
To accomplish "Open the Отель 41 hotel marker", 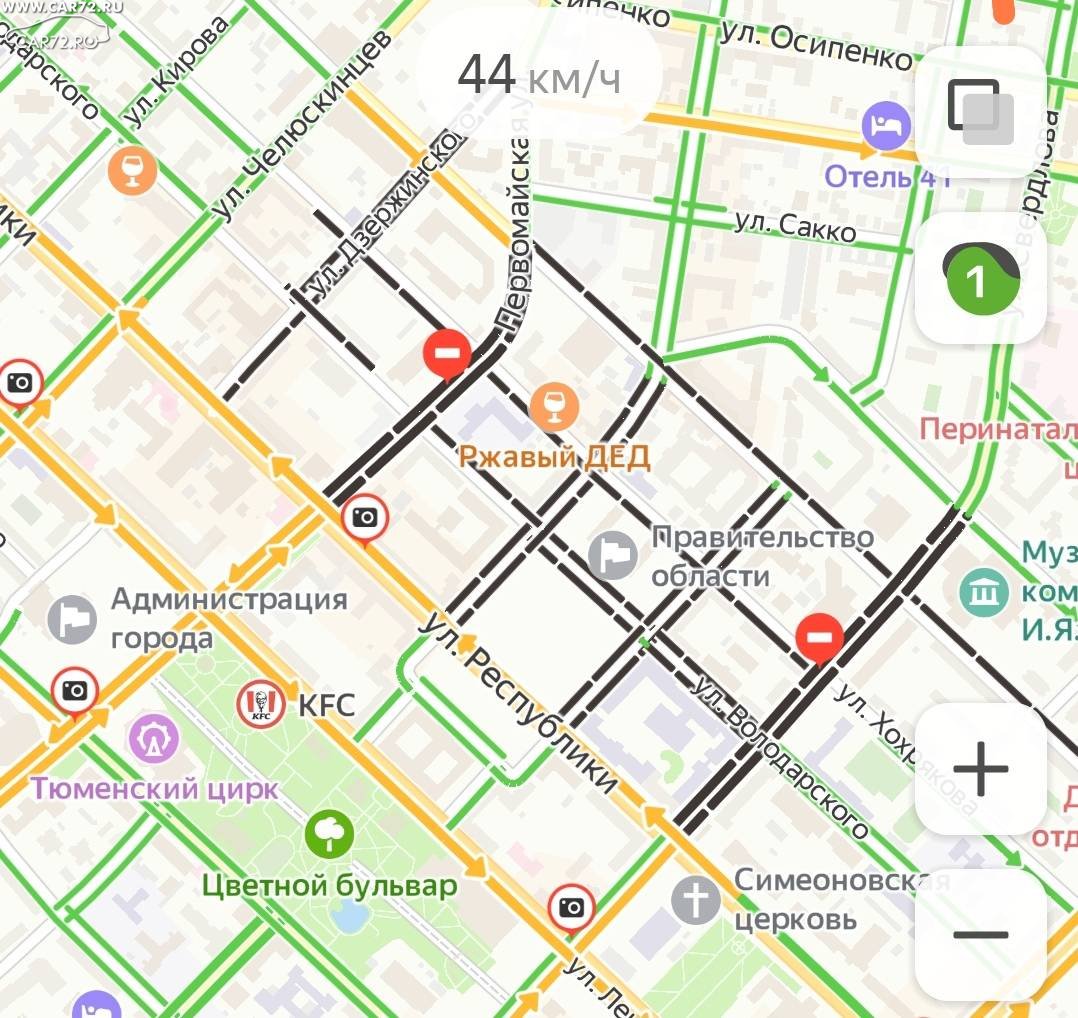I will [886, 127].
